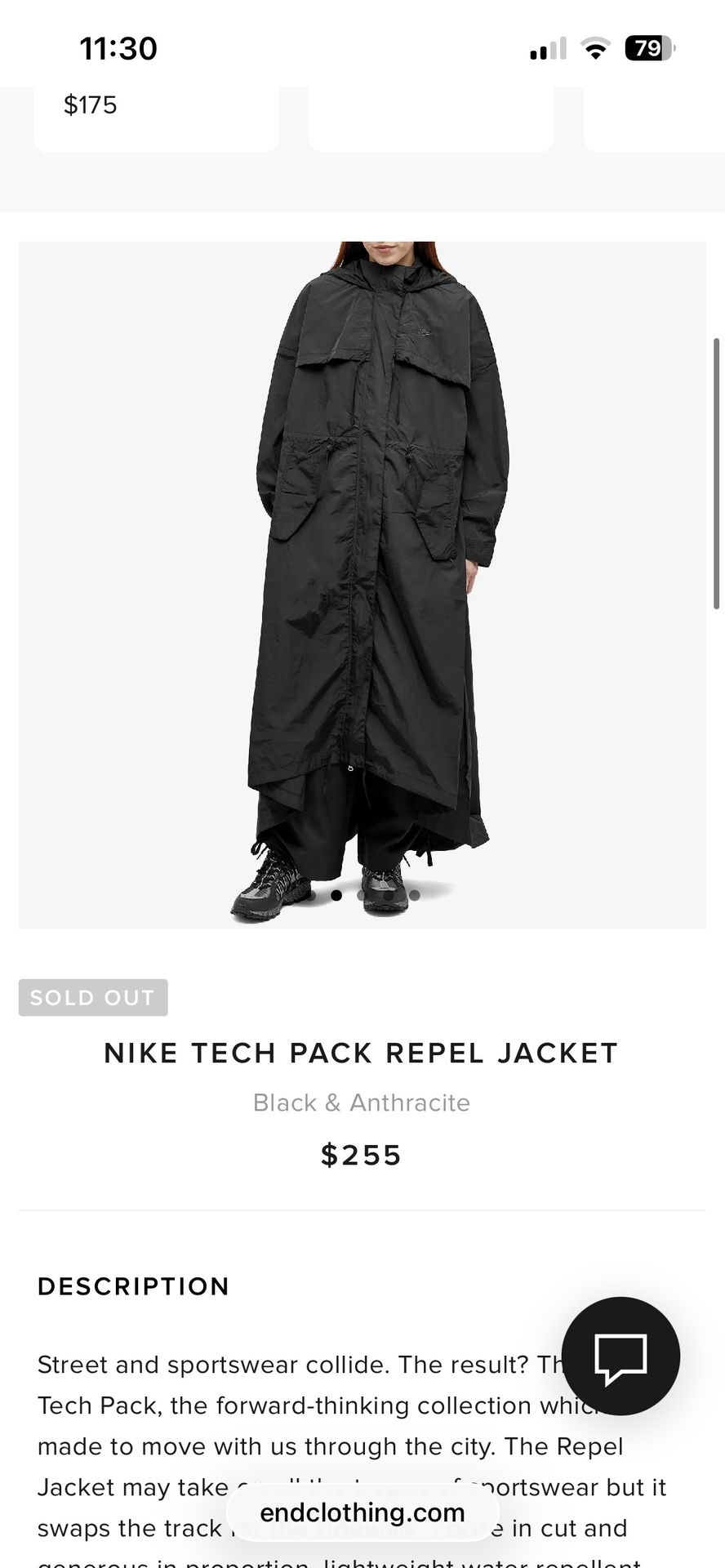This screenshot has height=1568, width=725.
Task: Tap the Wi-Fi status icon
Action: click(597, 47)
